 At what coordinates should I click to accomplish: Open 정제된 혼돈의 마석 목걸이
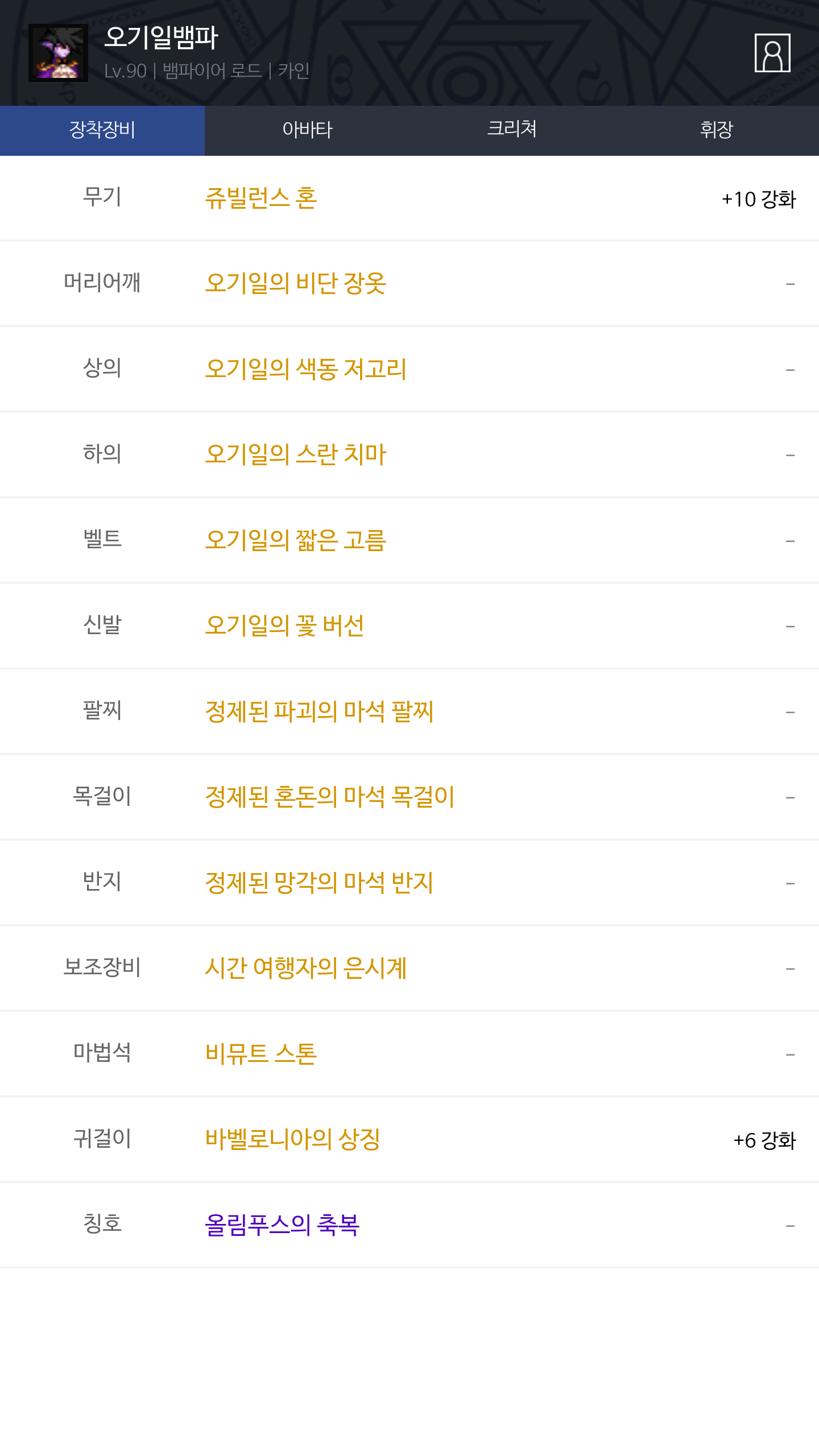click(330, 797)
